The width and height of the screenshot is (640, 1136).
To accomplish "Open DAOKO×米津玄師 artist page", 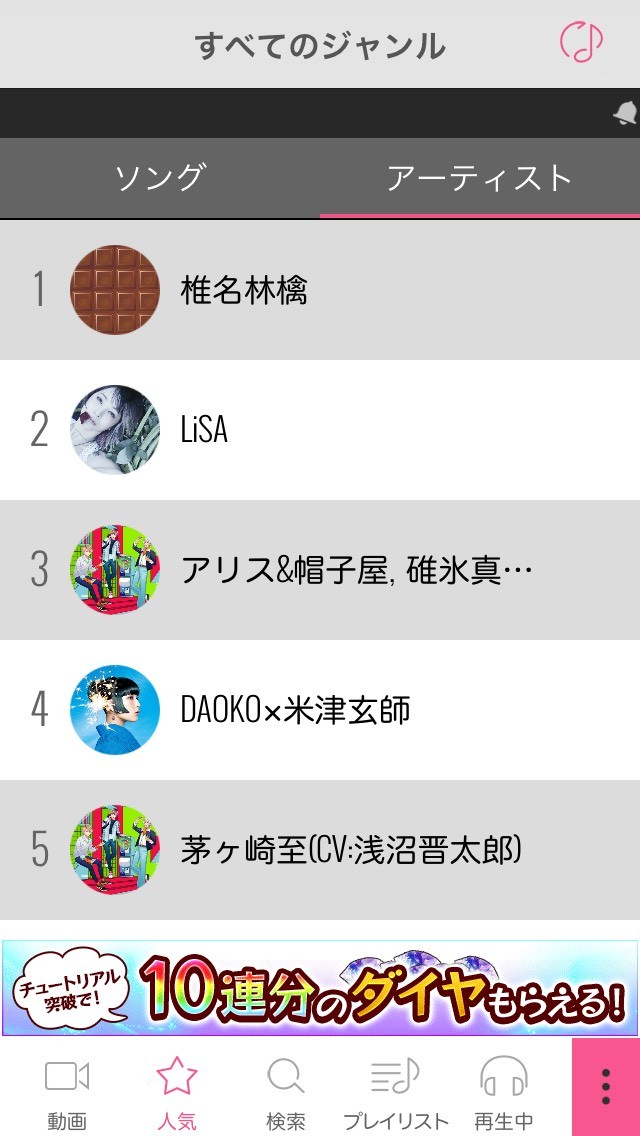I will (320, 710).
